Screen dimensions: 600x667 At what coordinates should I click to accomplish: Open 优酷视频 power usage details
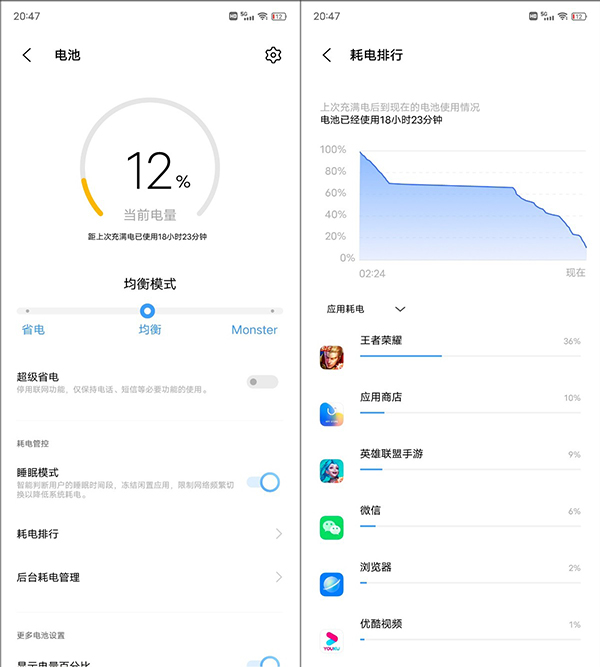click(x=450, y=631)
